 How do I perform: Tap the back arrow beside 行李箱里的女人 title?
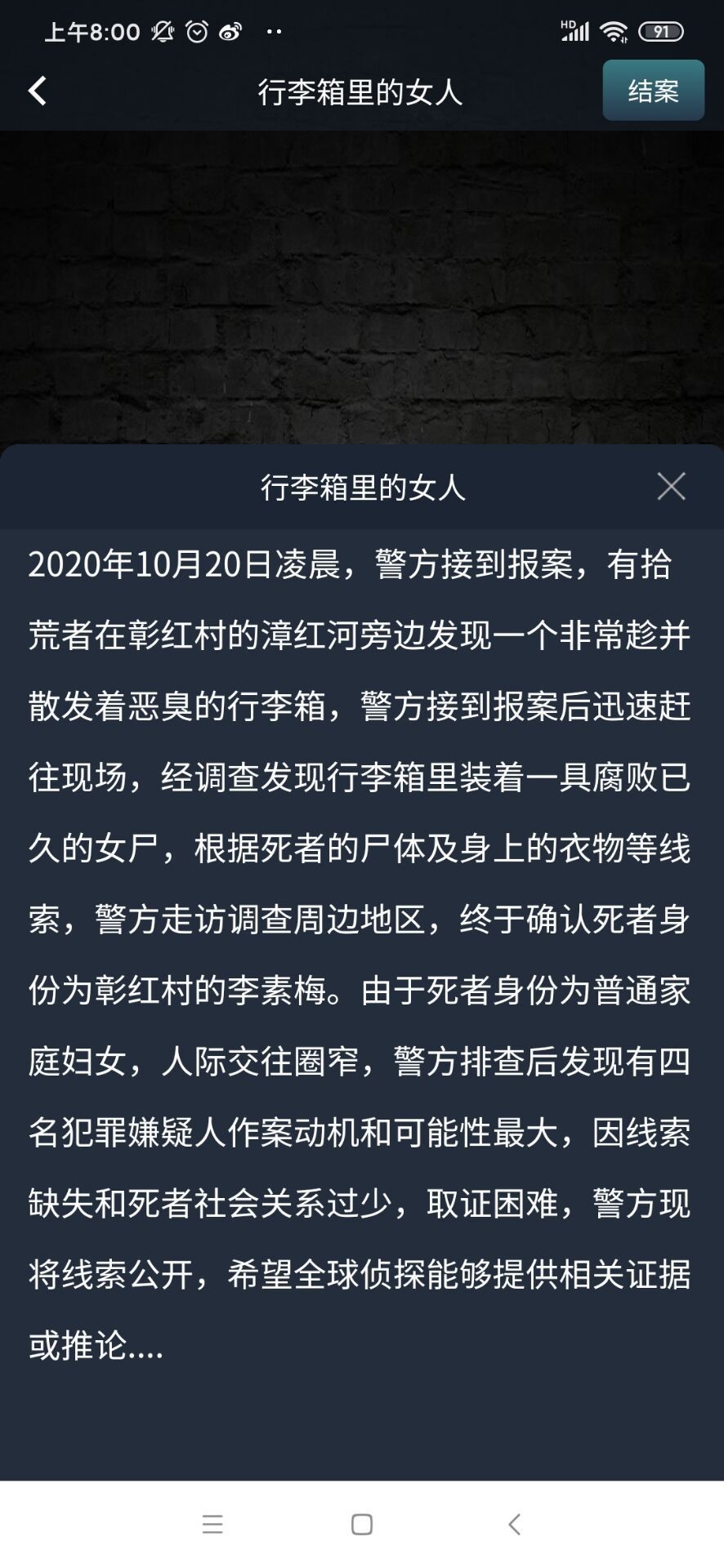tap(37, 91)
